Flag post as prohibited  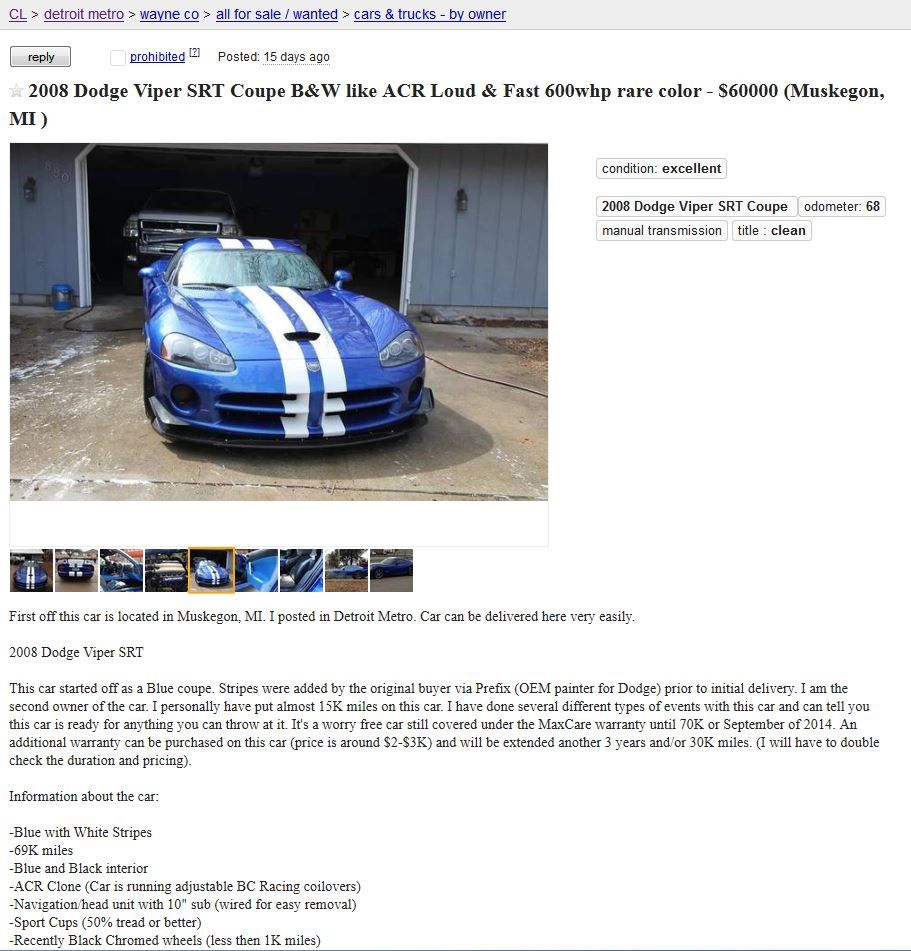pyautogui.click(x=157, y=57)
